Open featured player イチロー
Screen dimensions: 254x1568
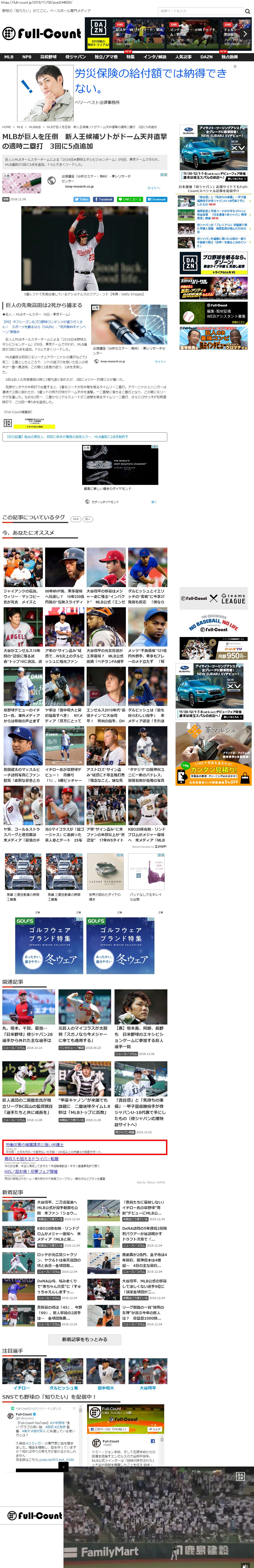point(21,1387)
